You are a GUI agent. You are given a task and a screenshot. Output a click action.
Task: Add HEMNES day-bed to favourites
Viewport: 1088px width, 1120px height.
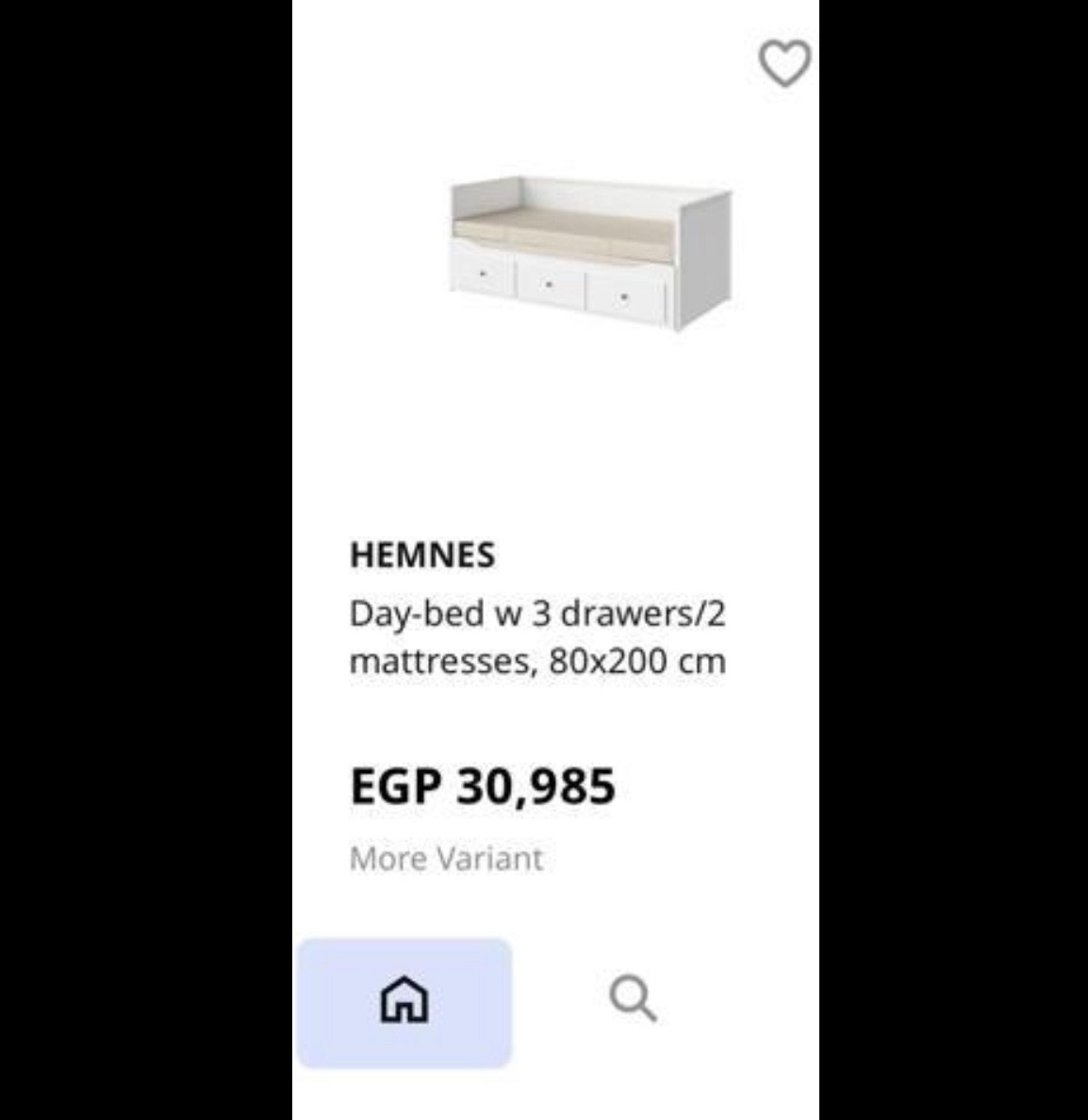(783, 64)
